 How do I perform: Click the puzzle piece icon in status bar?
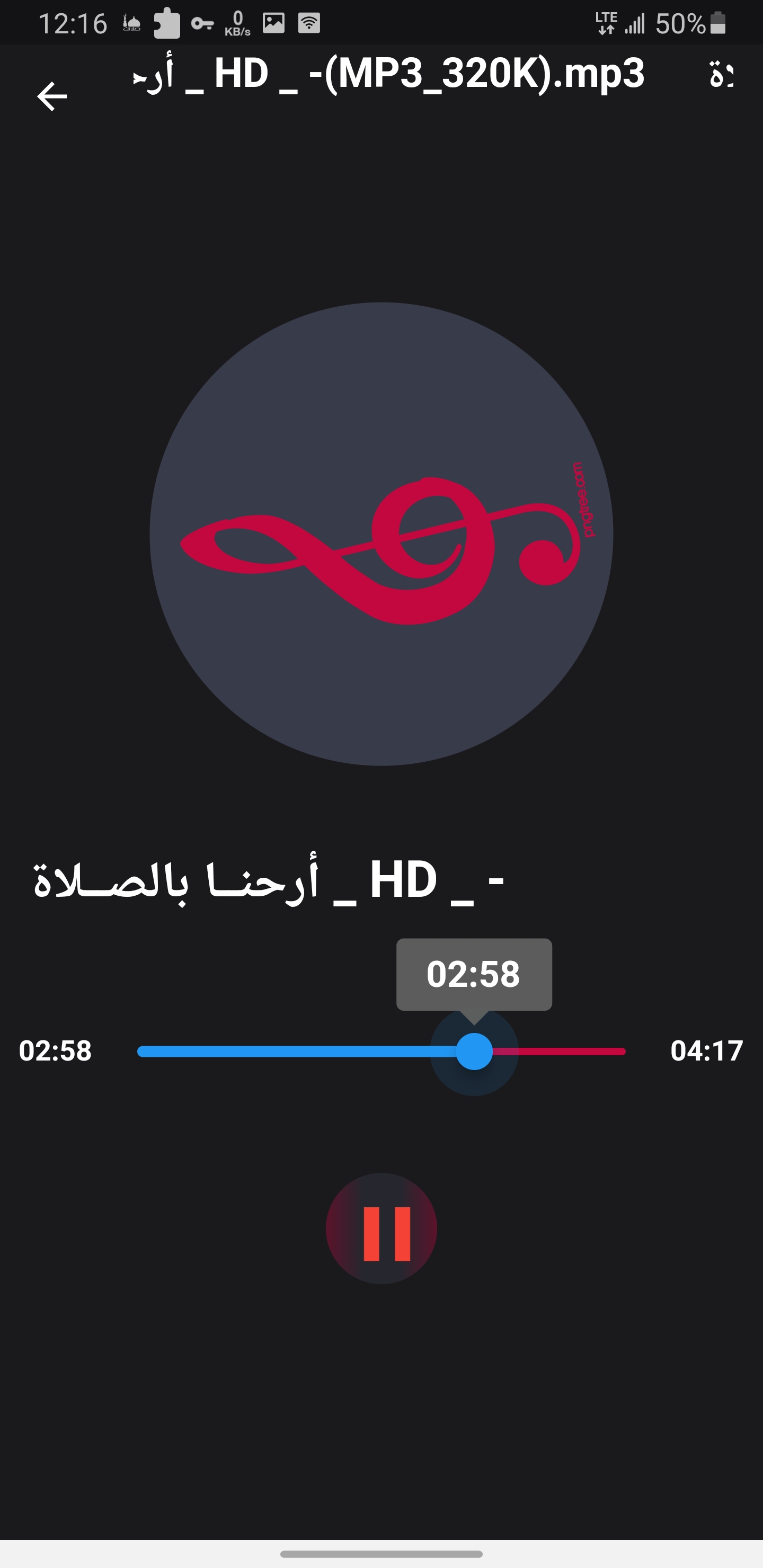click(168, 23)
